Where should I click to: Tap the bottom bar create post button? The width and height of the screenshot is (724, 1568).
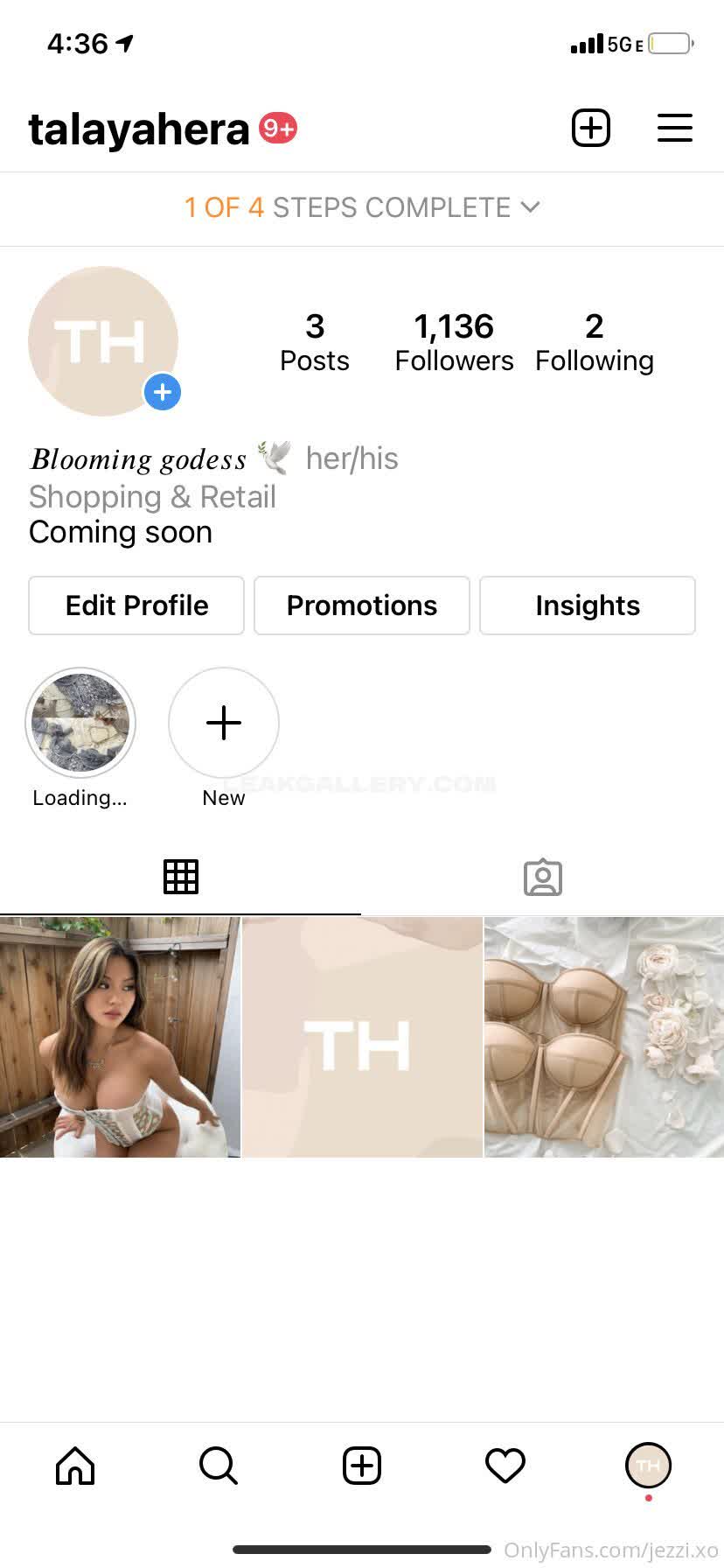(362, 1466)
